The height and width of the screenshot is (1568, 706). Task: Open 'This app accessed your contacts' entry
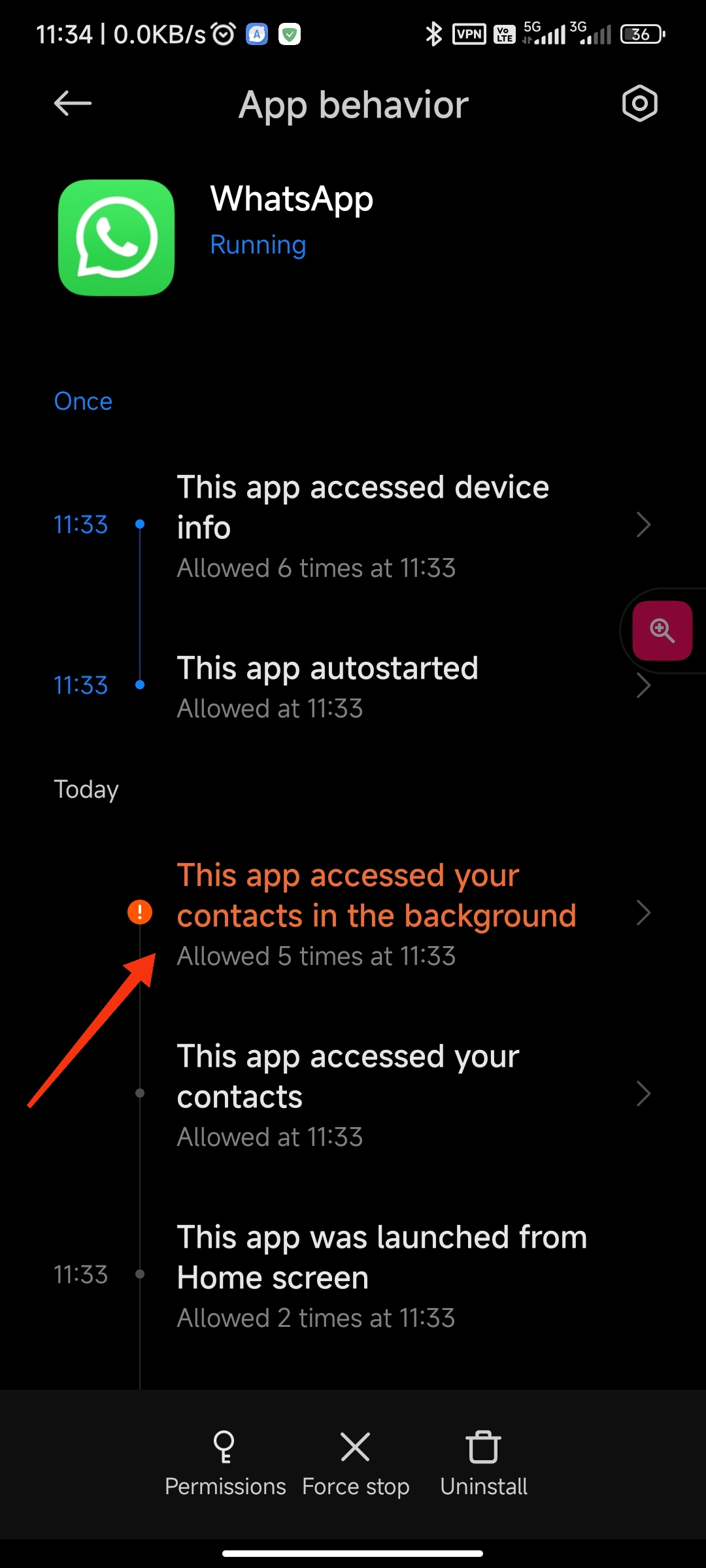pos(353,1095)
